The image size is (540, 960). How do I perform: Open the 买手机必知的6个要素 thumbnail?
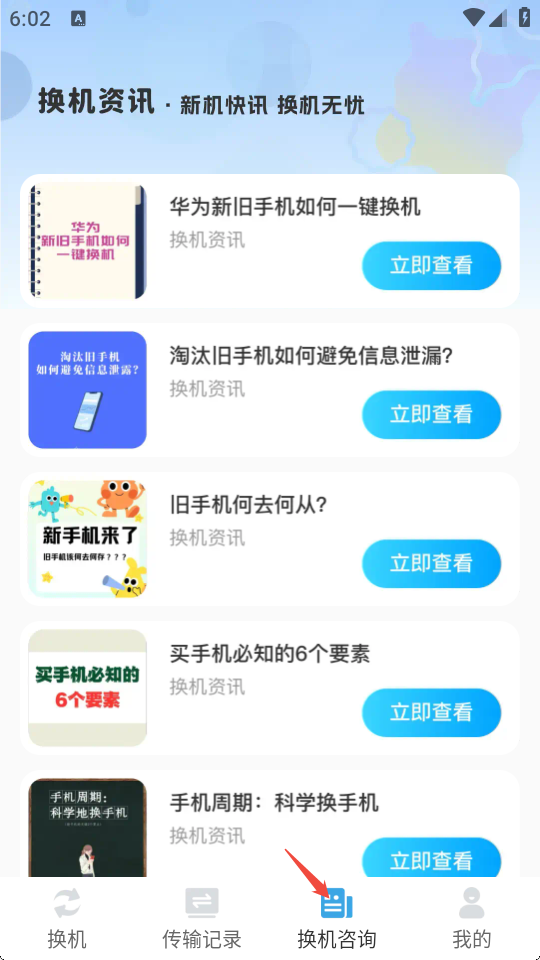point(88,688)
